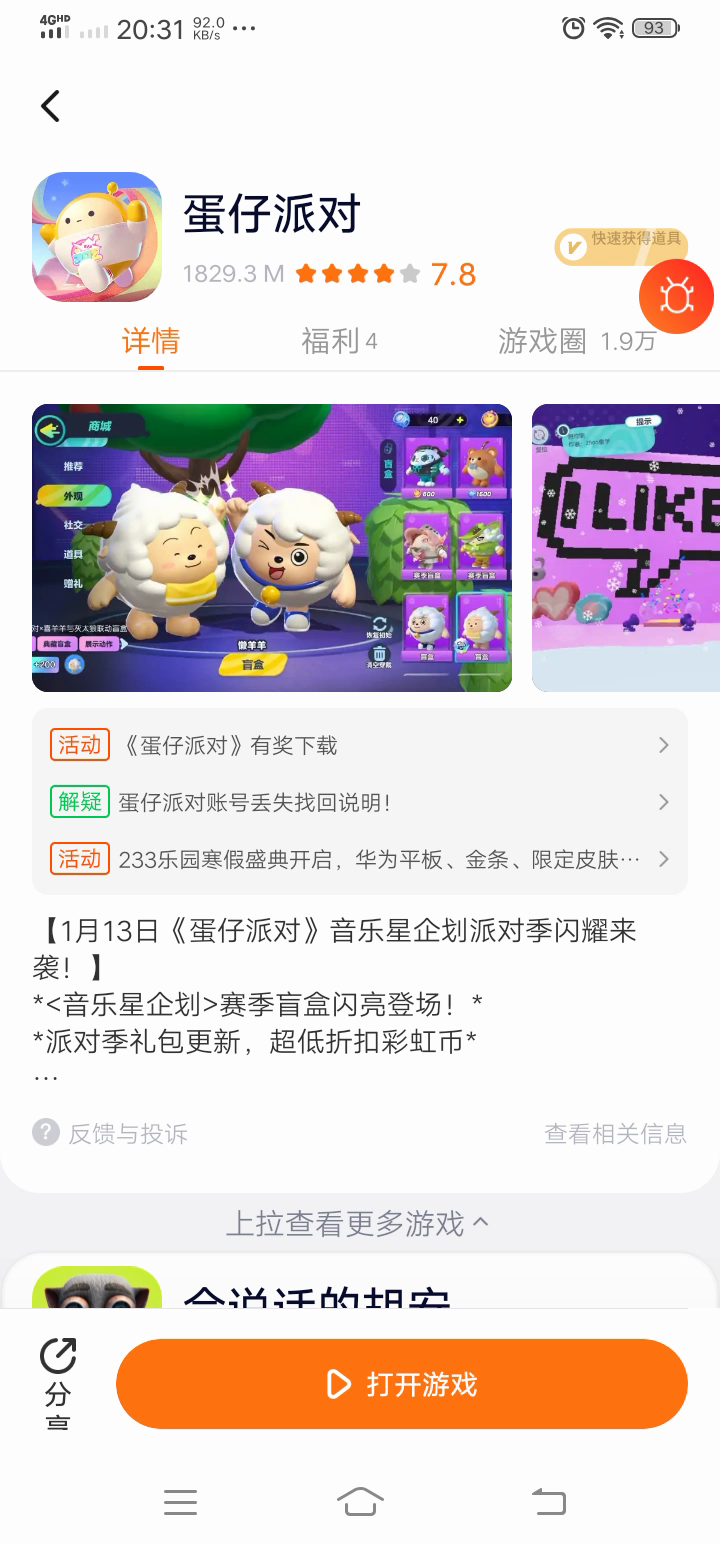
Task: Select the 详情 tab
Action: (151, 341)
